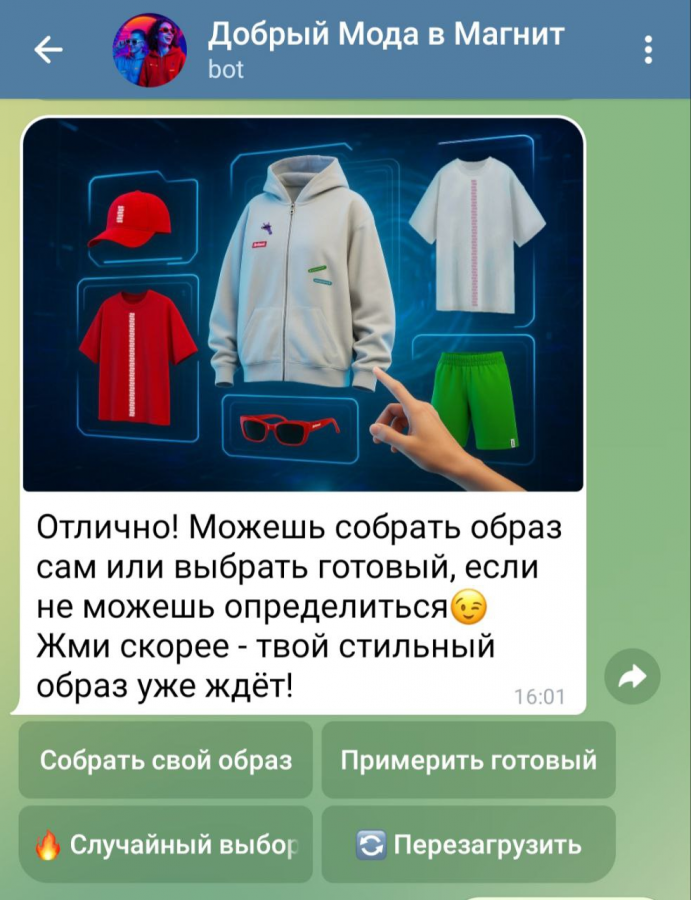691x900 pixels.
Task: Open Добрый Мода в Магнит bot profile
Action: tap(385, 49)
